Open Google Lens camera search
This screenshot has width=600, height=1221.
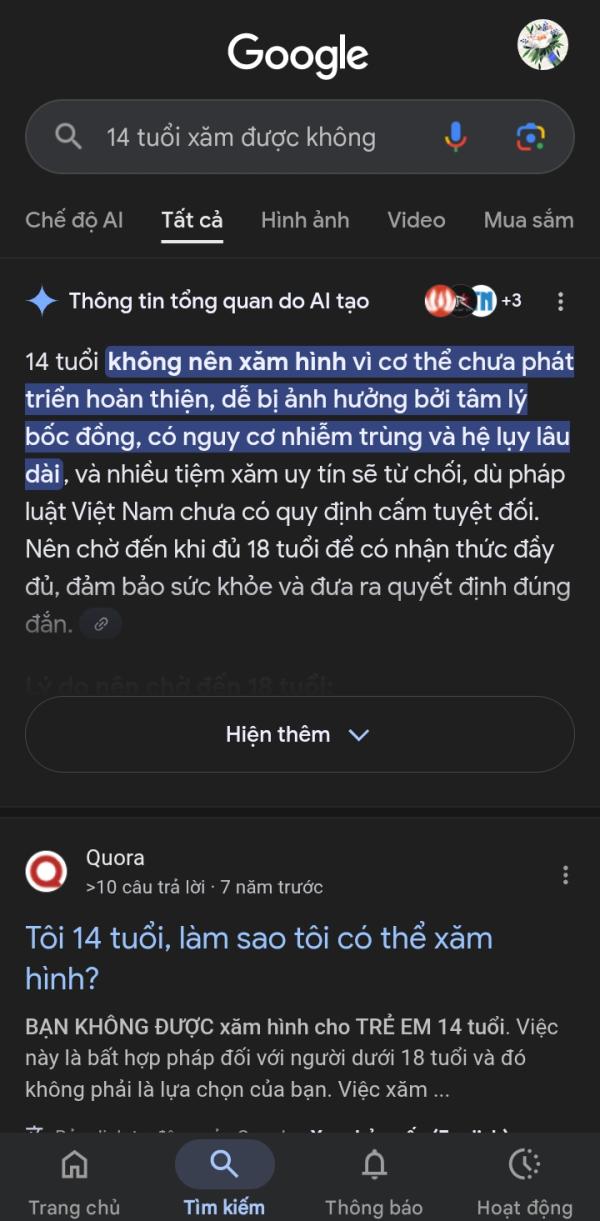pos(530,137)
